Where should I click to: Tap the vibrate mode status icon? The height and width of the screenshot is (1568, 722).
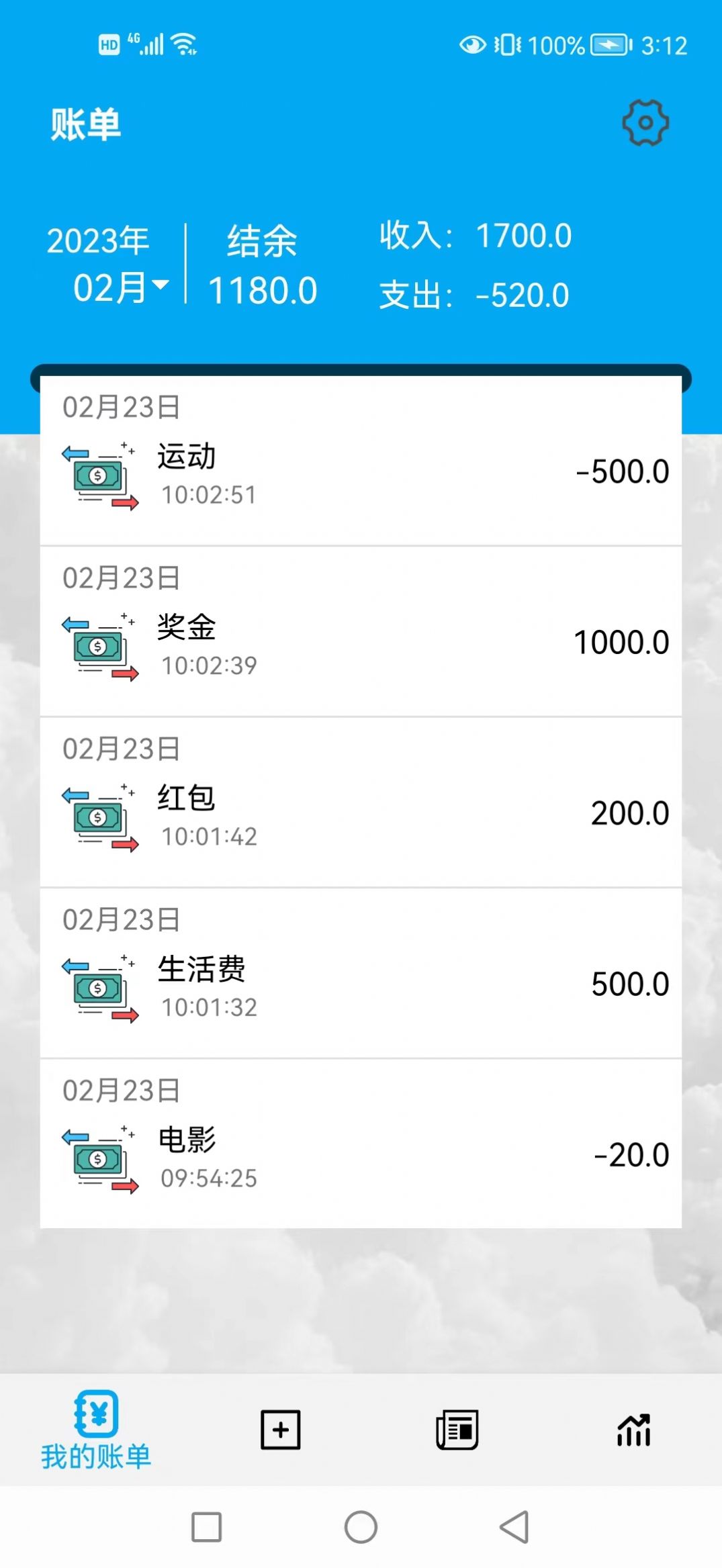click(x=508, y=44)
